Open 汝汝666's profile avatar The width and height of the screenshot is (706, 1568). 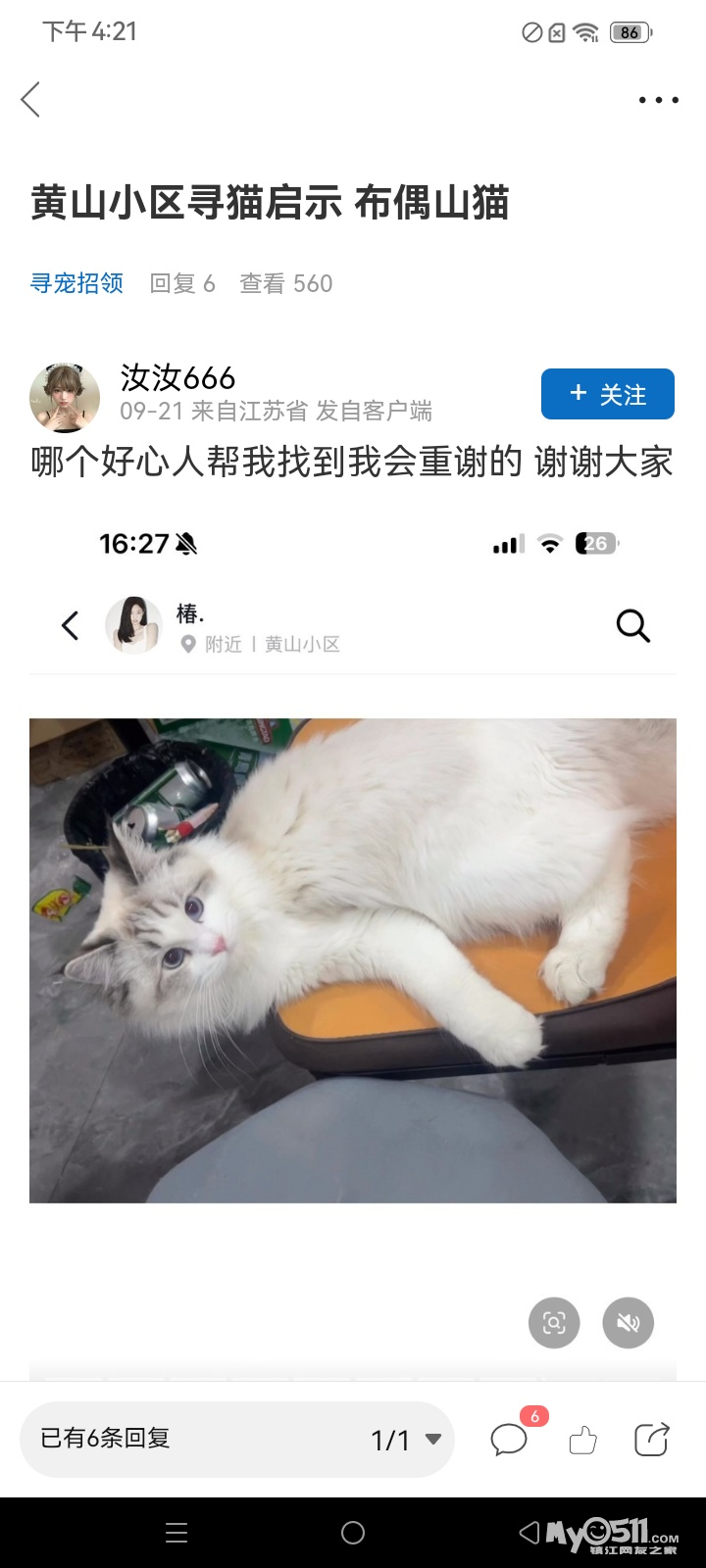pyautogui.click(x=65, y=398)
